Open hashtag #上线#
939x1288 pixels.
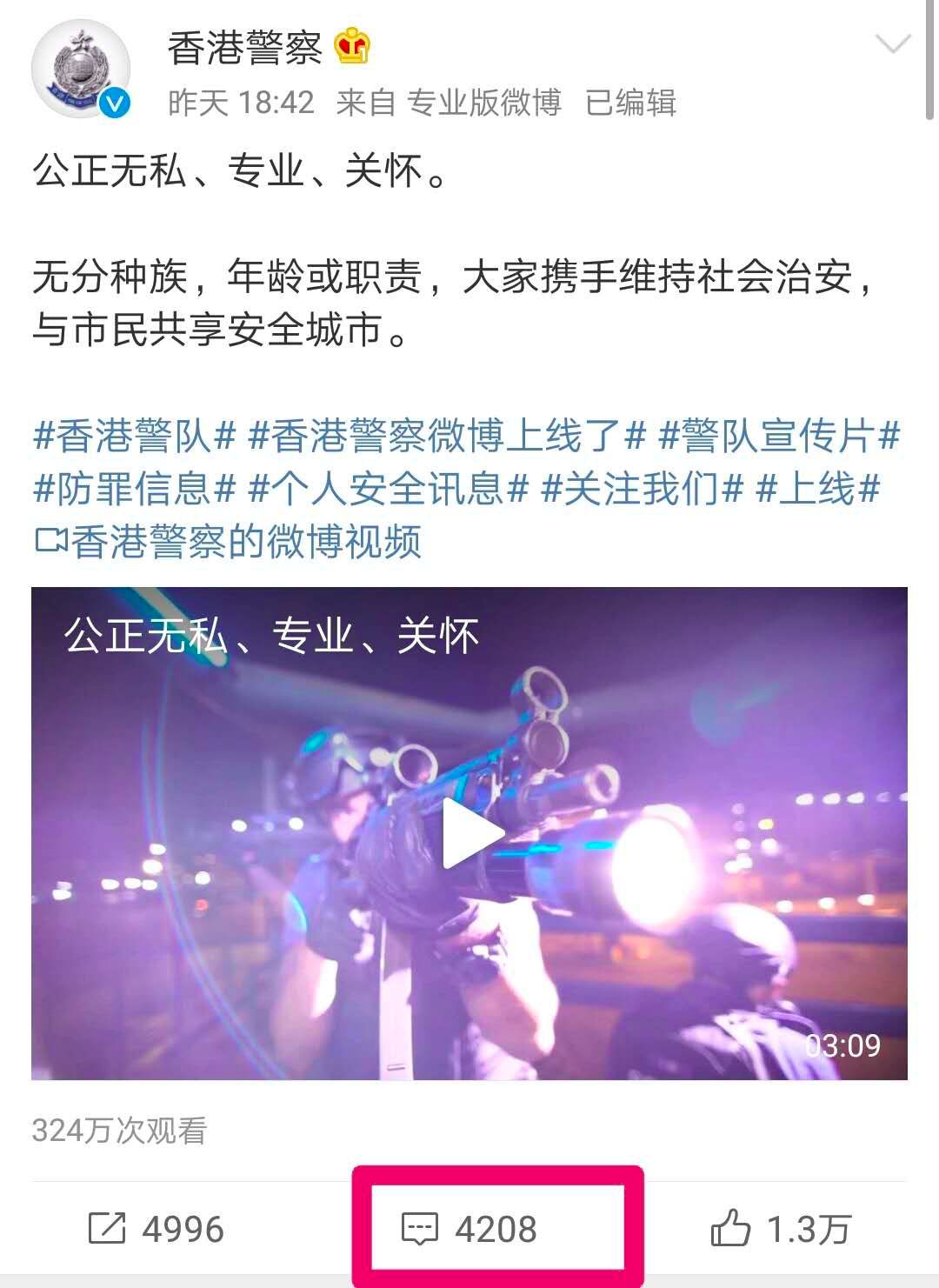click(x=817, y=489)
